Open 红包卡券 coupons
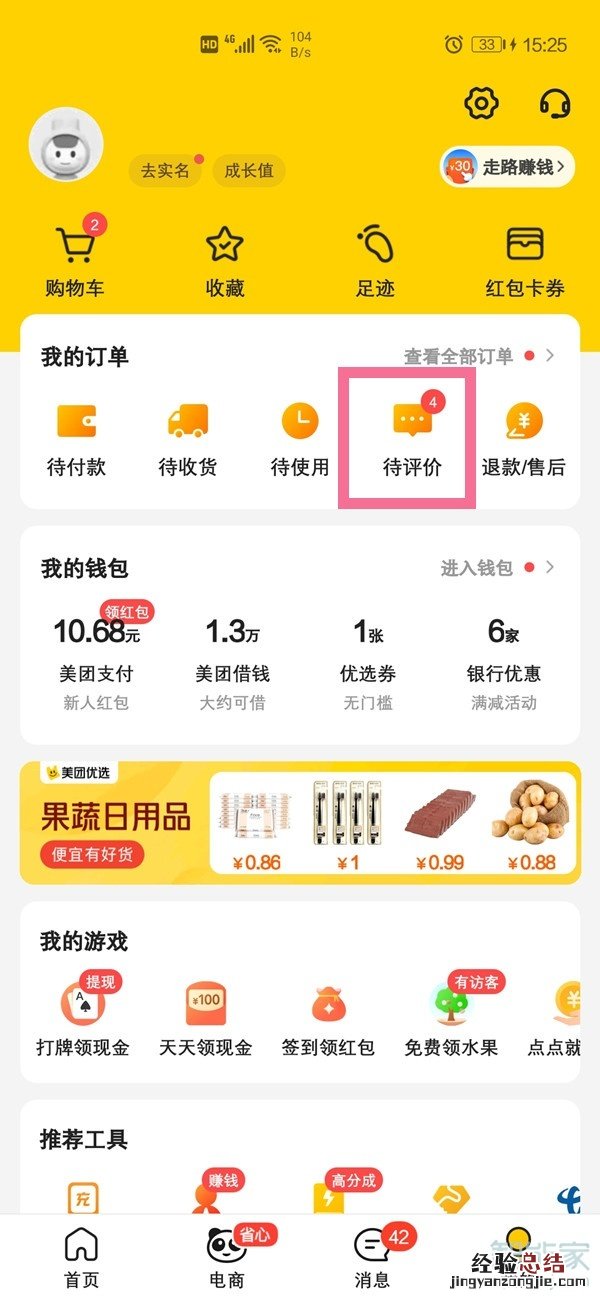This screenshot has width=600, height=1300. [x=525, y=262]
